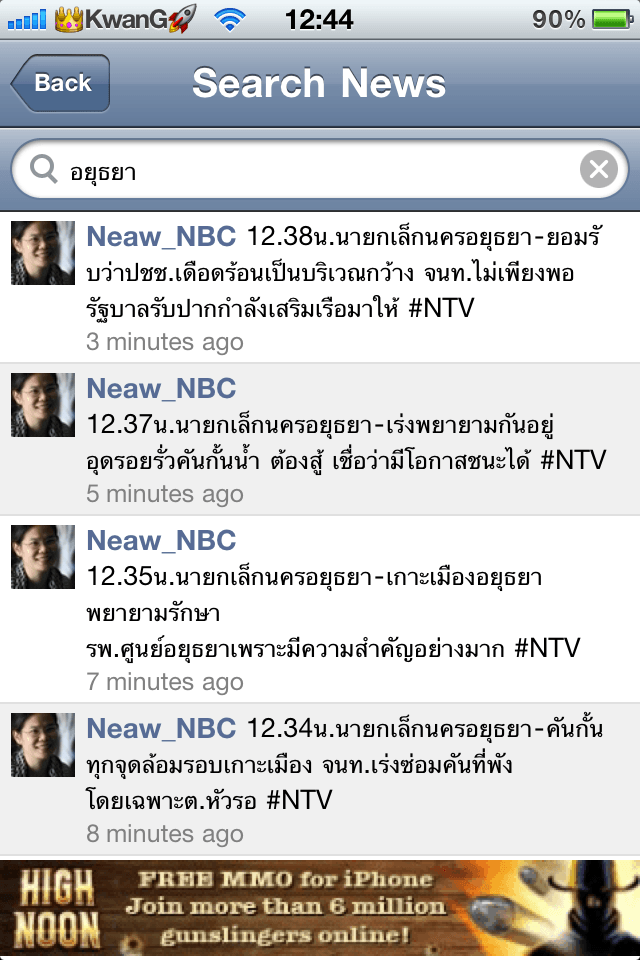
Task: Clear the search text with the X
Action: (598, 171)
